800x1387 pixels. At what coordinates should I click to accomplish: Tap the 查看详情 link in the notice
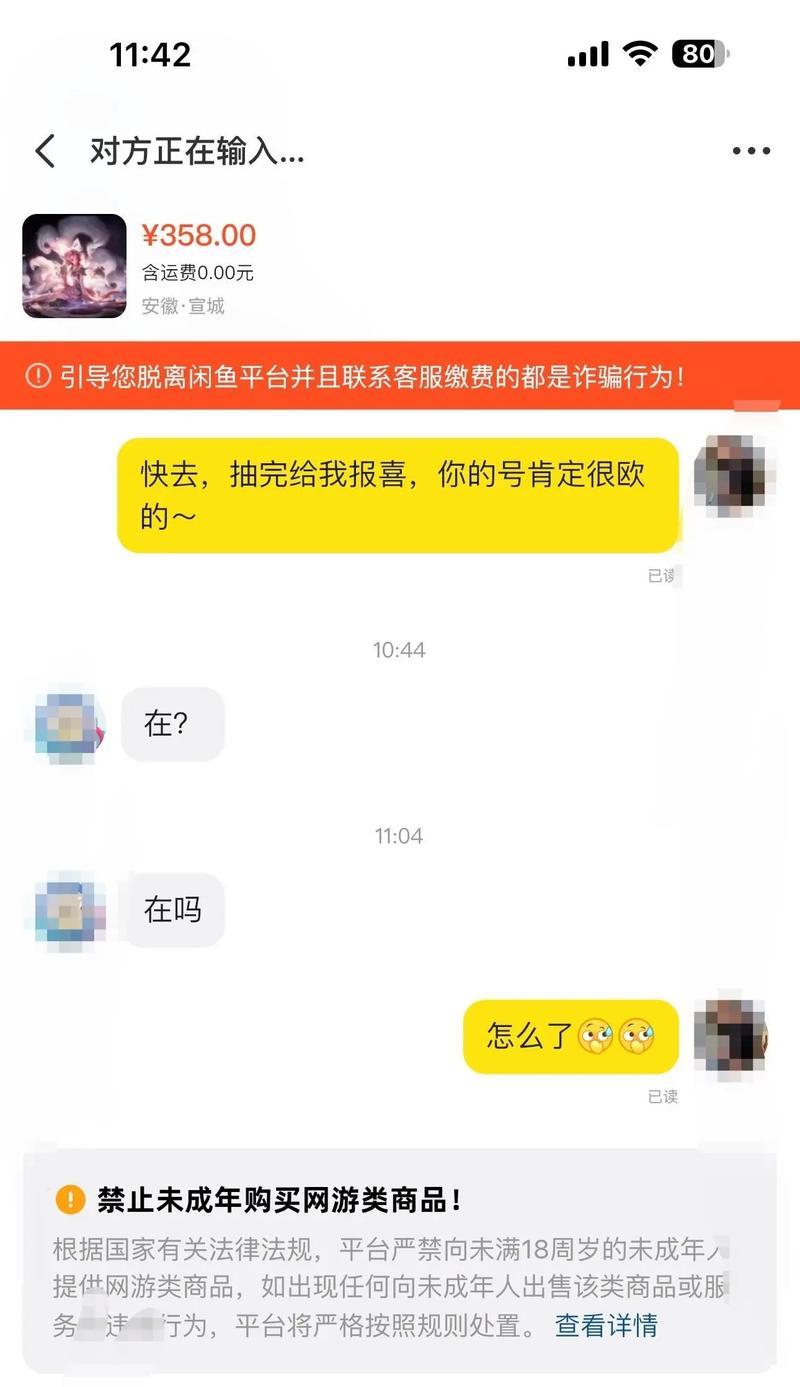click(x=606, y=1326)
